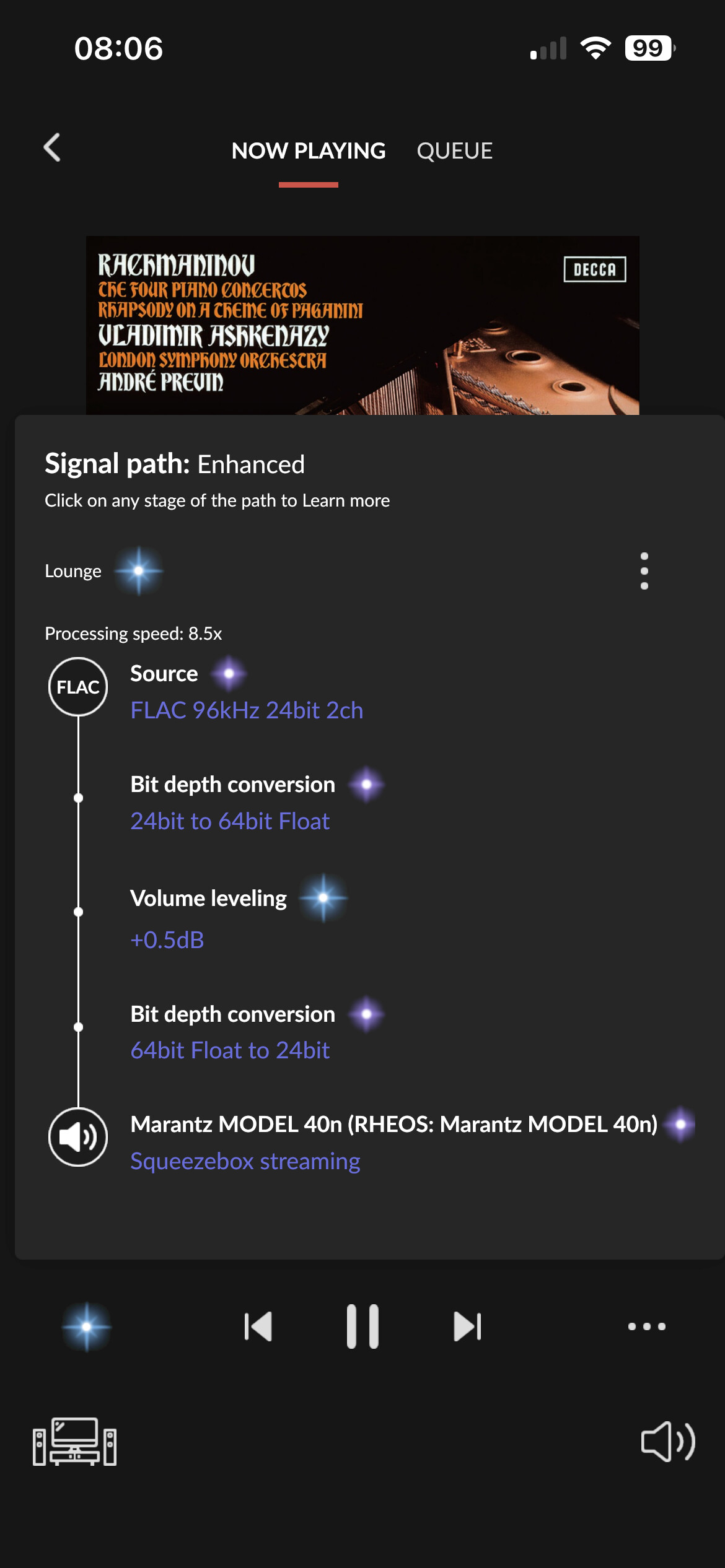Go back with the top-left arrow
The image size is (725, 1568).
(52, 148)
